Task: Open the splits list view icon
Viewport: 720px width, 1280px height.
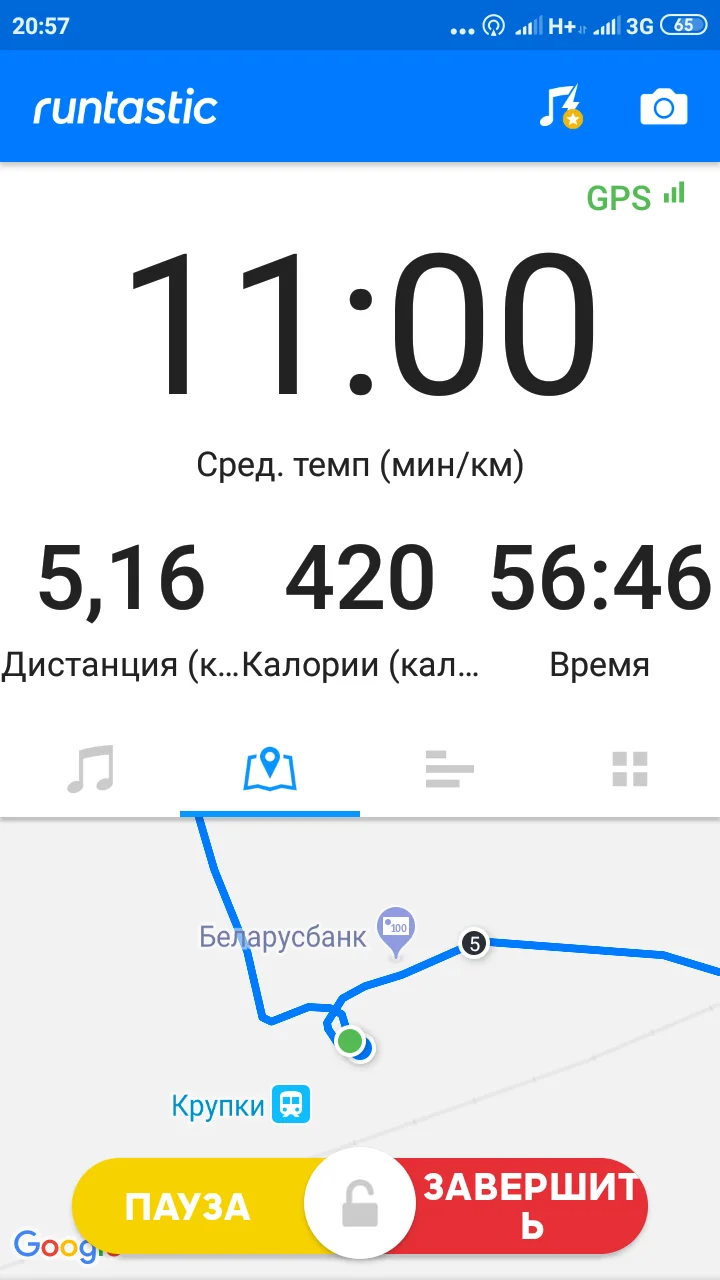Action: click(450, 769)
